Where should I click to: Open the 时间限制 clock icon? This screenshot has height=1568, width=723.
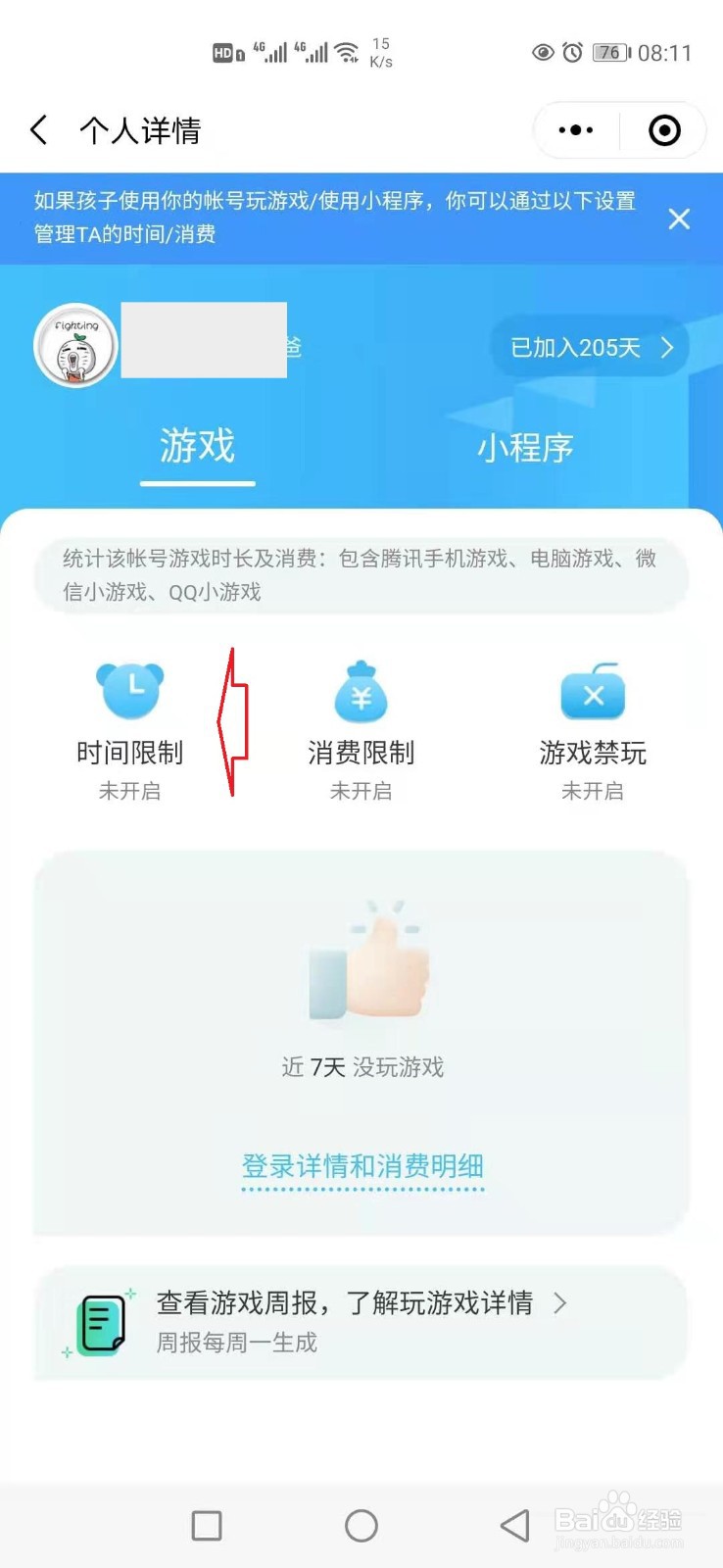pos(130,689)
